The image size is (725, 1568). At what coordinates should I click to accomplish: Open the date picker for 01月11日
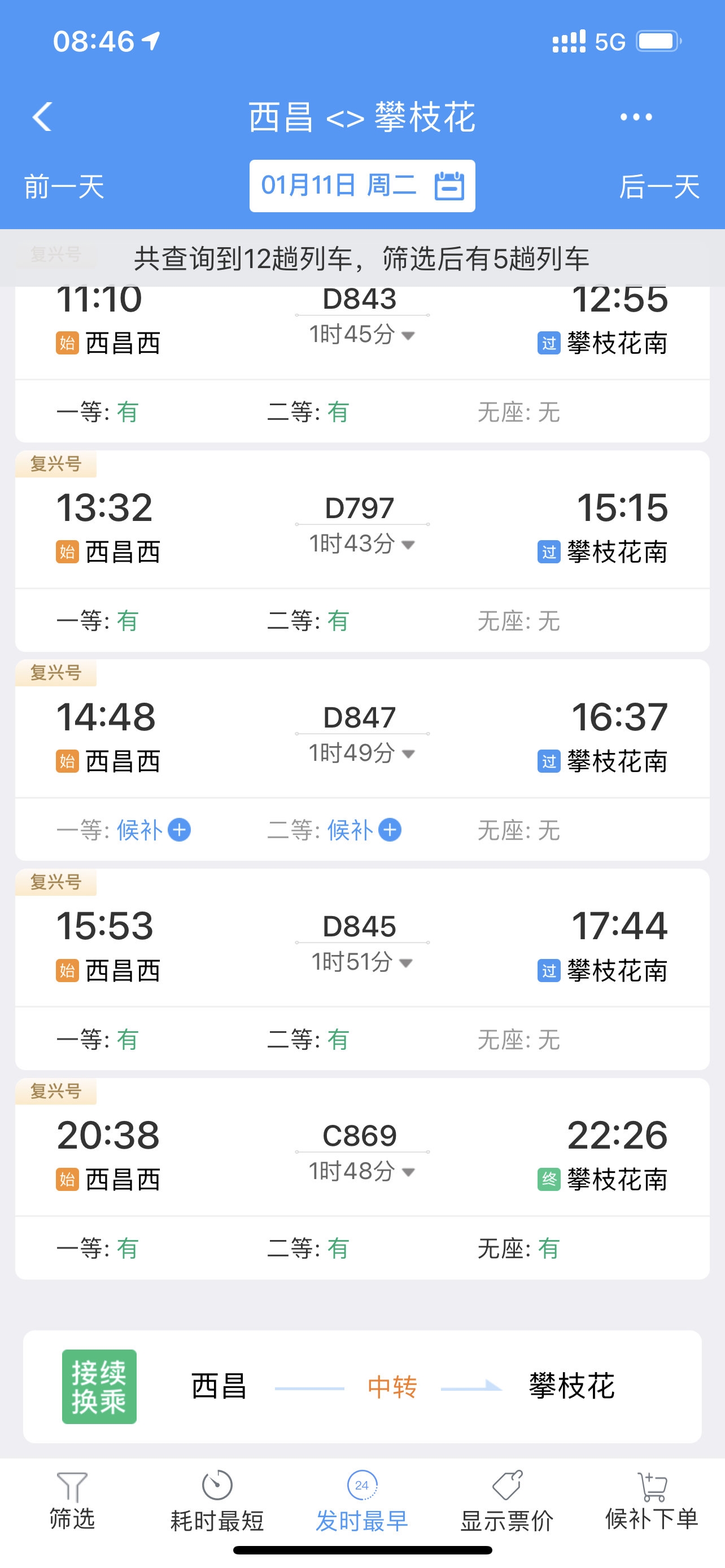tap(362, 186)
